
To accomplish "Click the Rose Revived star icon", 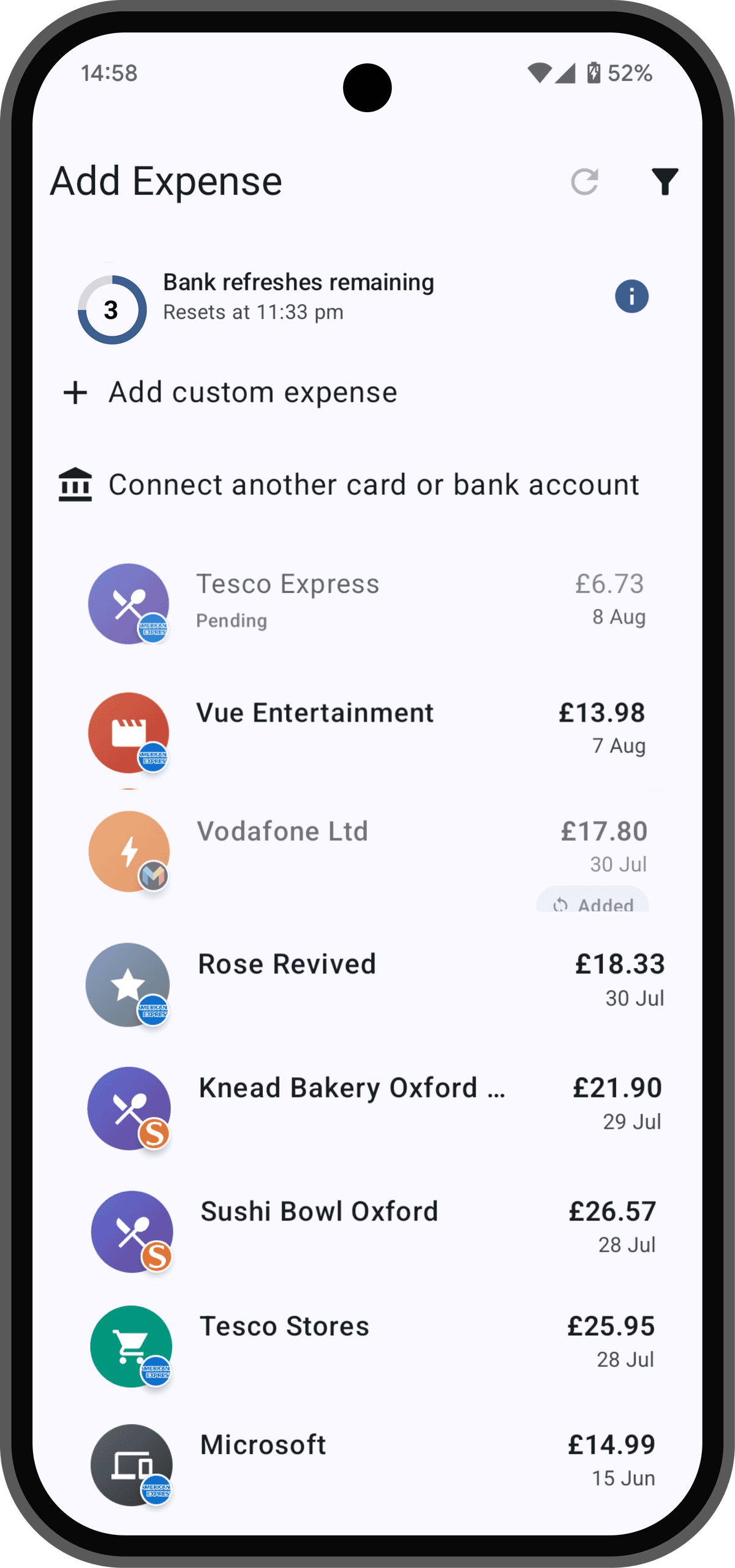I will [x=128, y=983].
